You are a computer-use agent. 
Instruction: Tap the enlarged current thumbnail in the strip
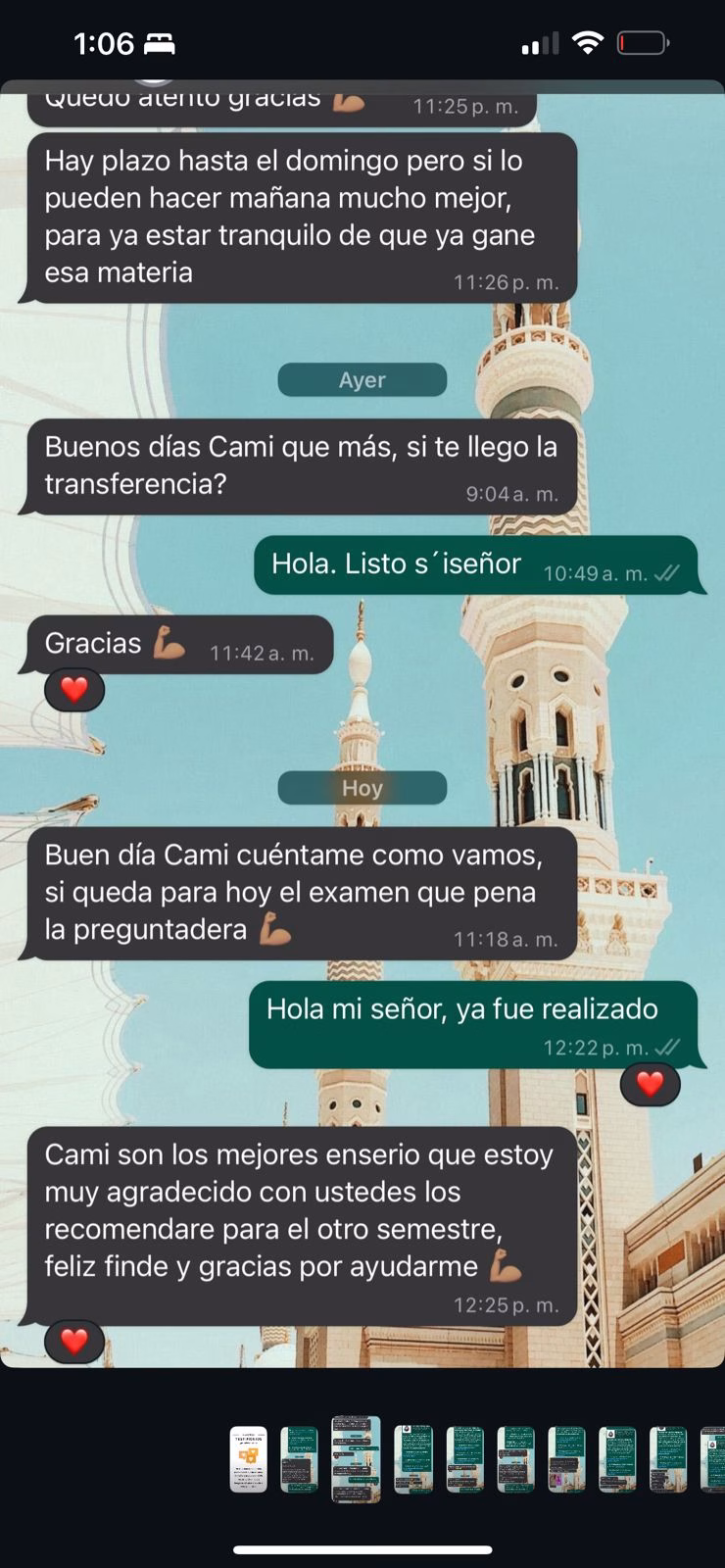click(356, 1459)
